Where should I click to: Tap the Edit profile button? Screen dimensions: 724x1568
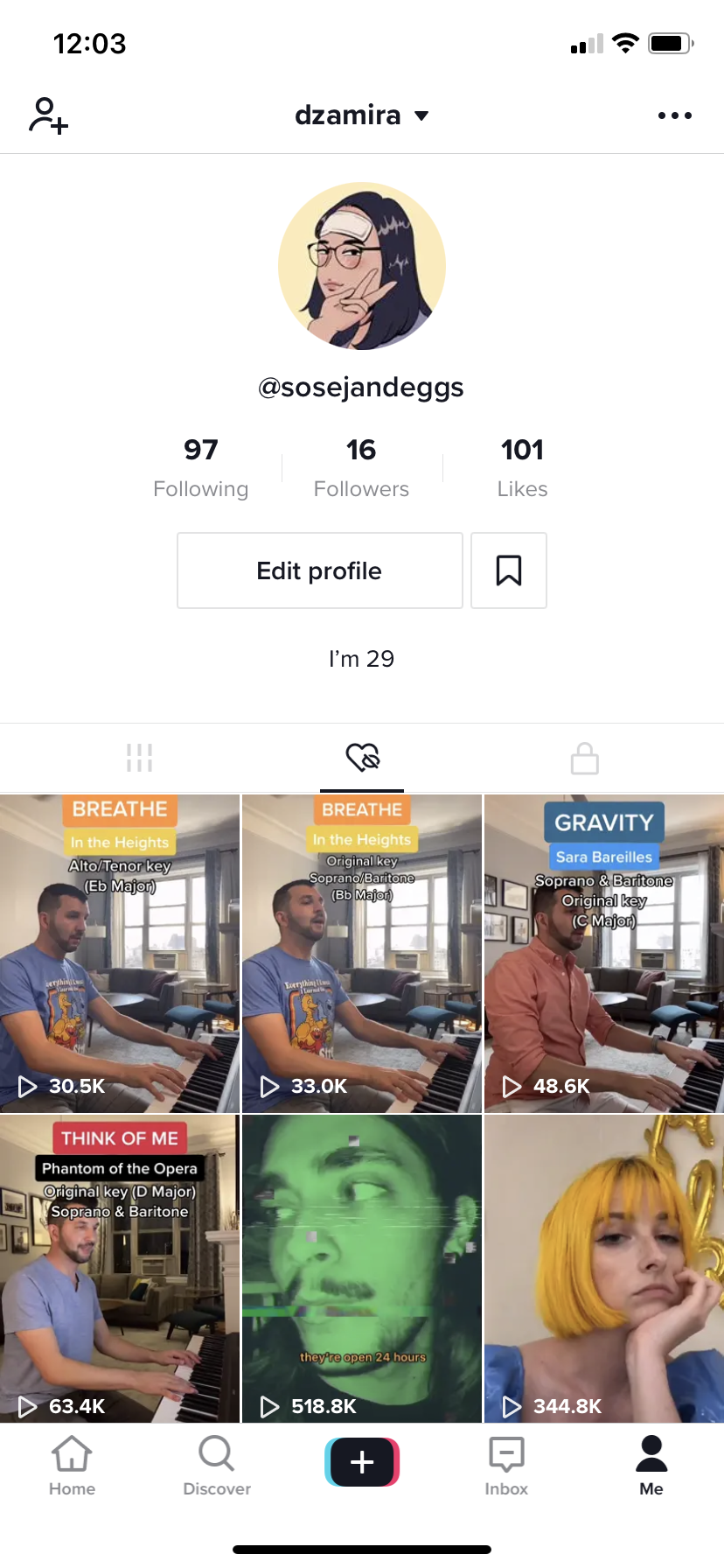pyautogui.click(x=319, y=570)
